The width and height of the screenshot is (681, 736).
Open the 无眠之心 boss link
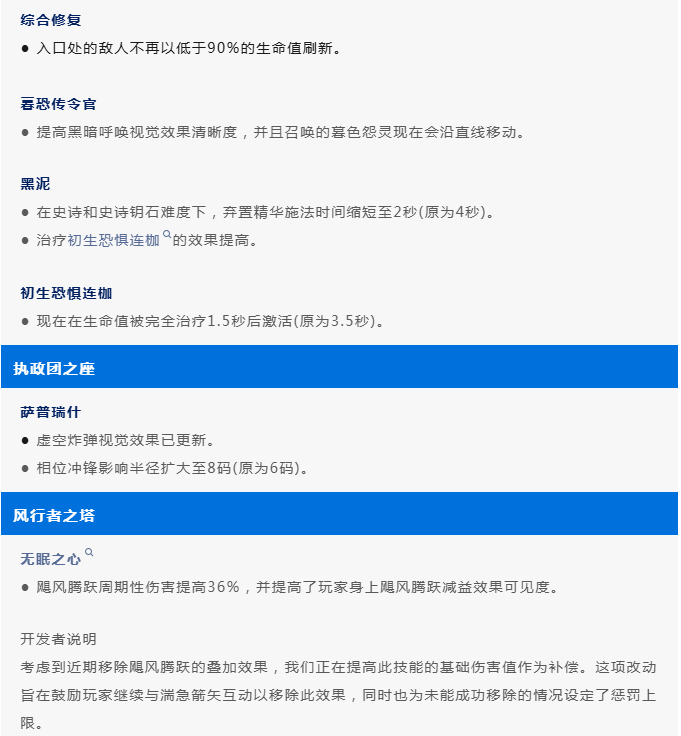50,558
